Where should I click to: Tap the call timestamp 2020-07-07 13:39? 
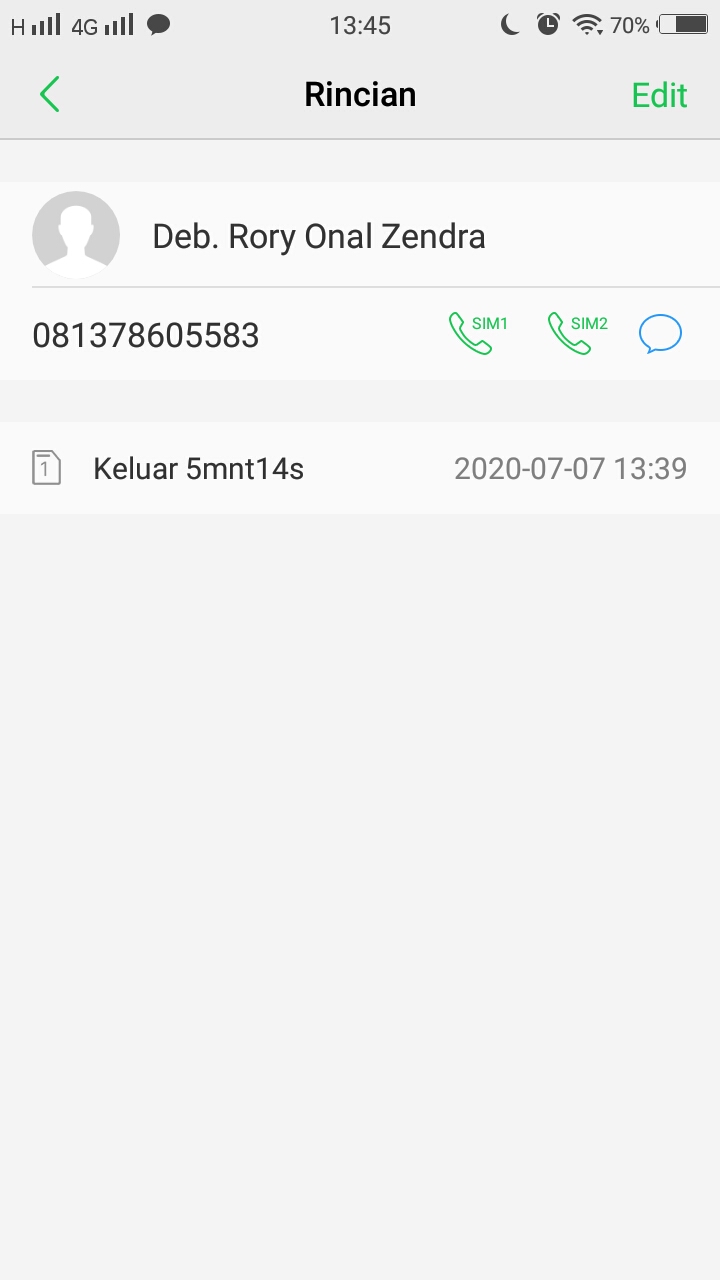(570, 467)
